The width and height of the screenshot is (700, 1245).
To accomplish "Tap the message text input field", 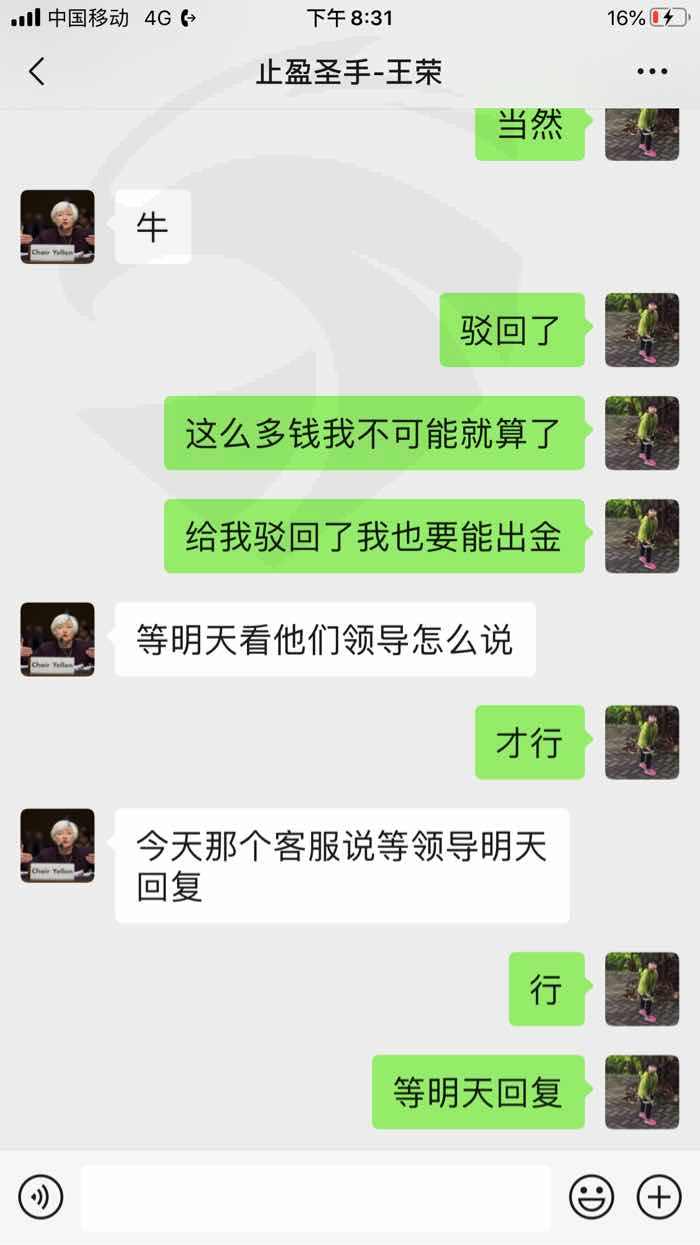I will pos(316,1197).
